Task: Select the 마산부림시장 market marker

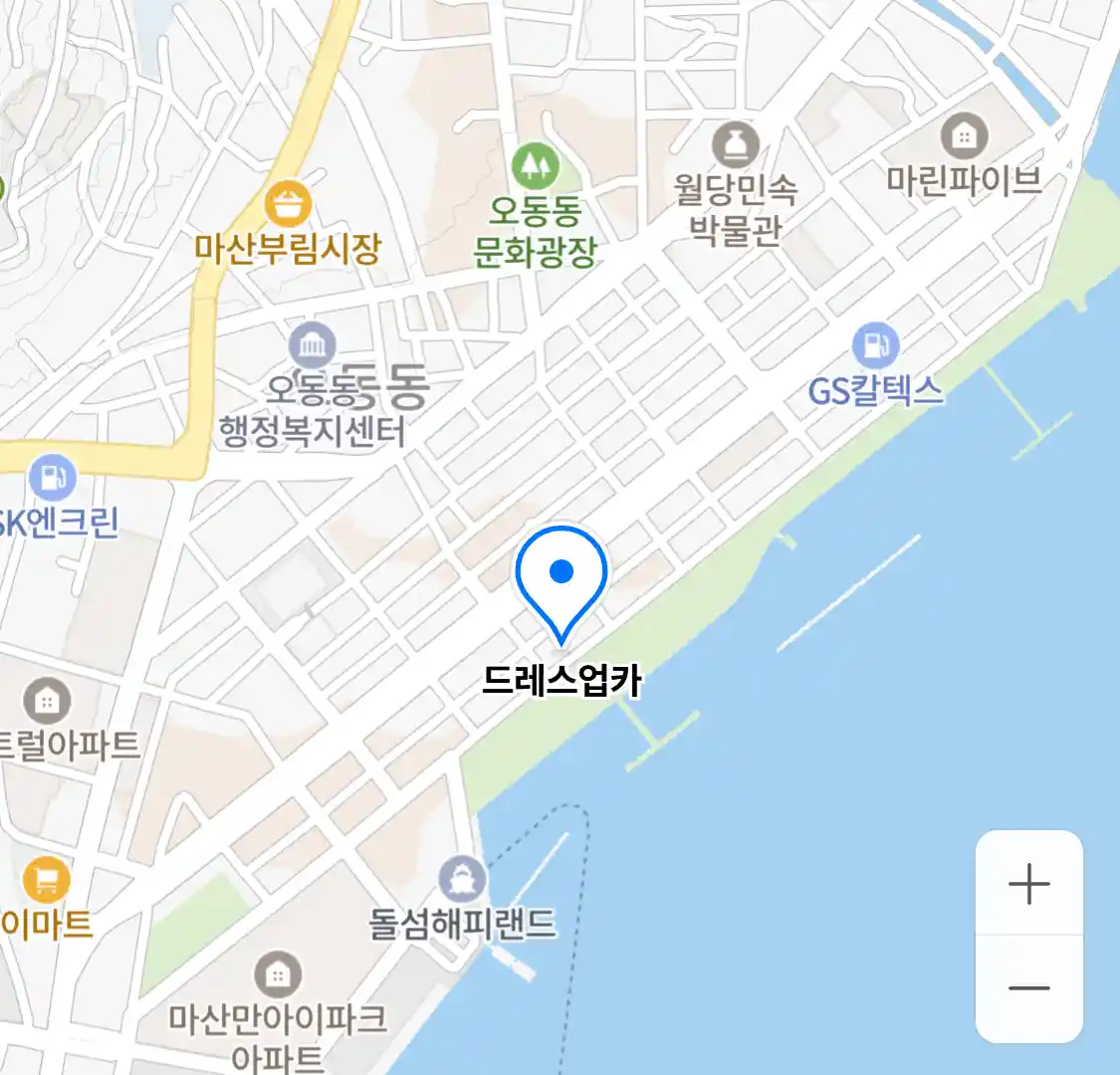Action: click(x=288, y=206)
